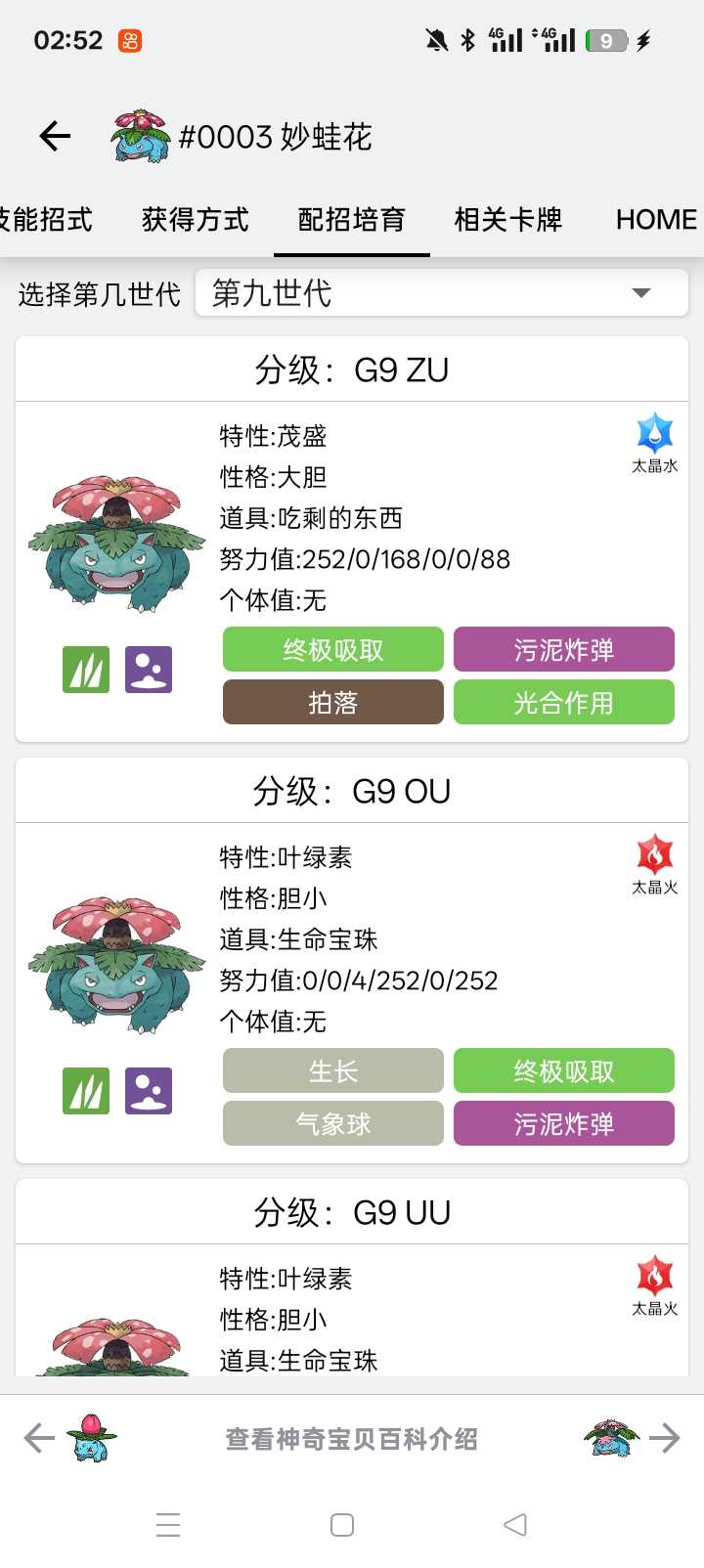The image size is (704, 1568).
Task: Switch to the 相关卡牌 tab
Action: tap(508, 219)
